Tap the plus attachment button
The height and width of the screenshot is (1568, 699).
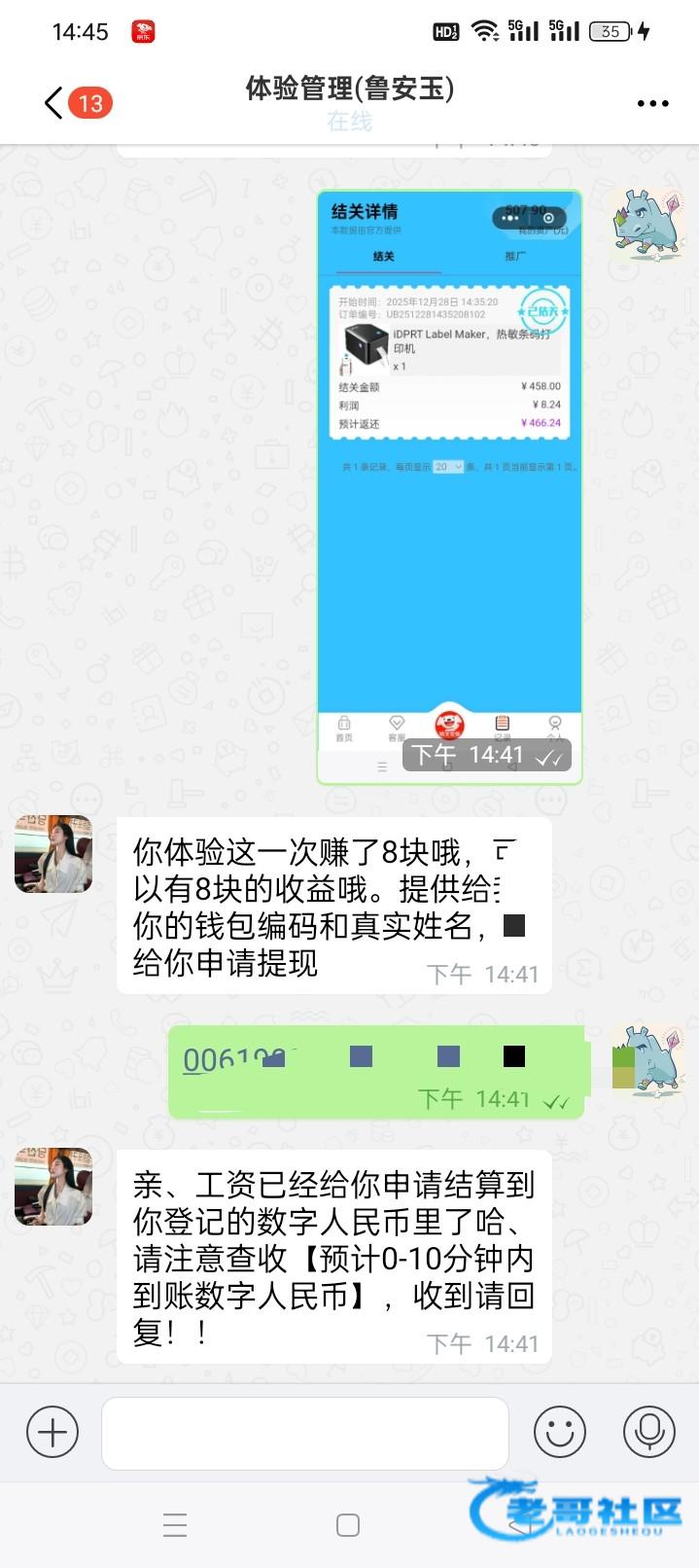pos(52,1432)
